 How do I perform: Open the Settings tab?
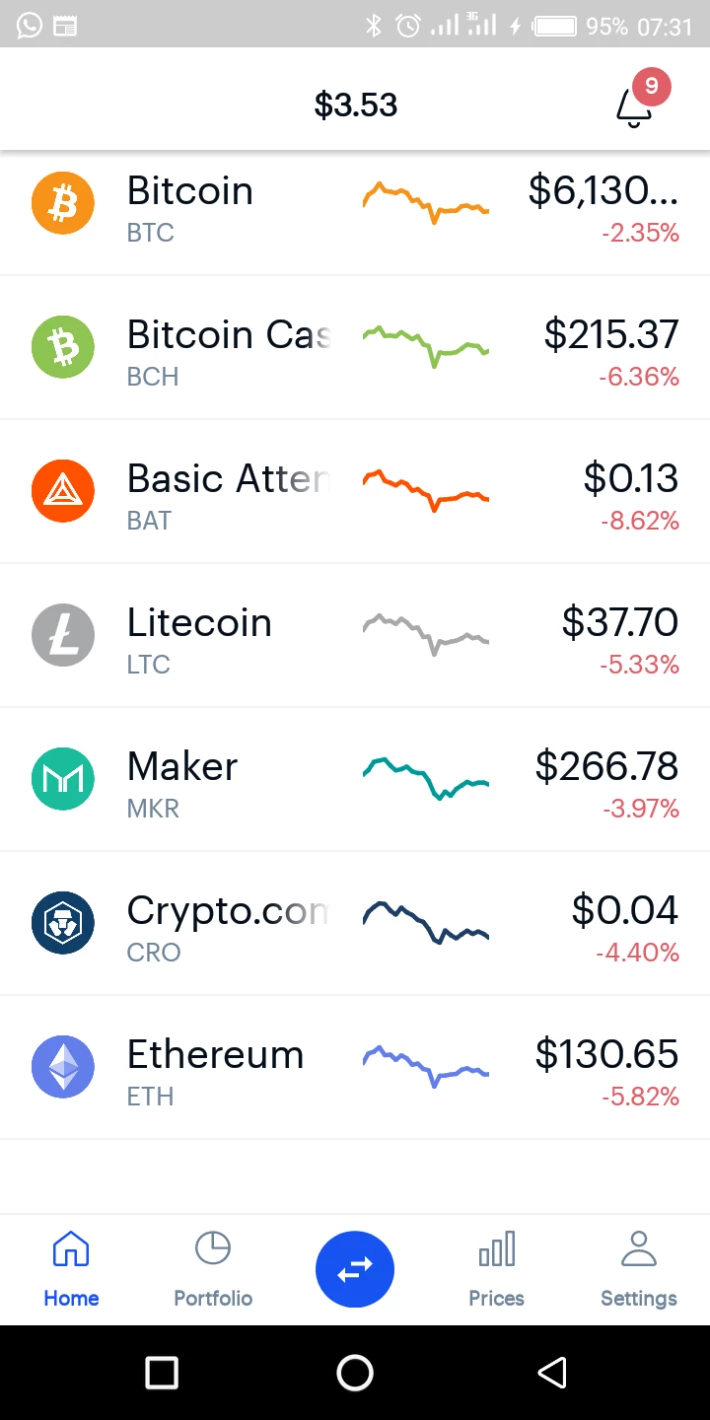[x=638, y=1270]
